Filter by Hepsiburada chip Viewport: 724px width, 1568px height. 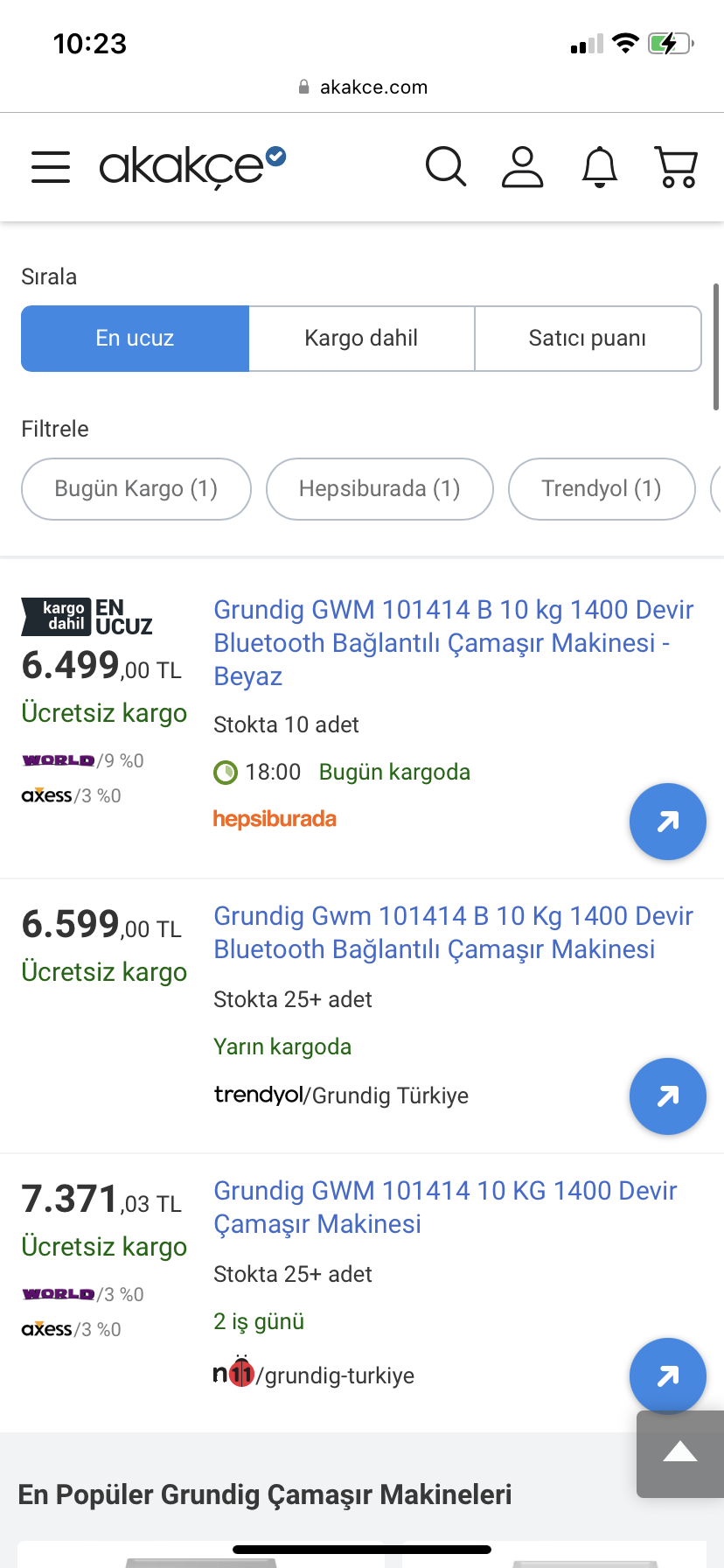click(379, 489)
